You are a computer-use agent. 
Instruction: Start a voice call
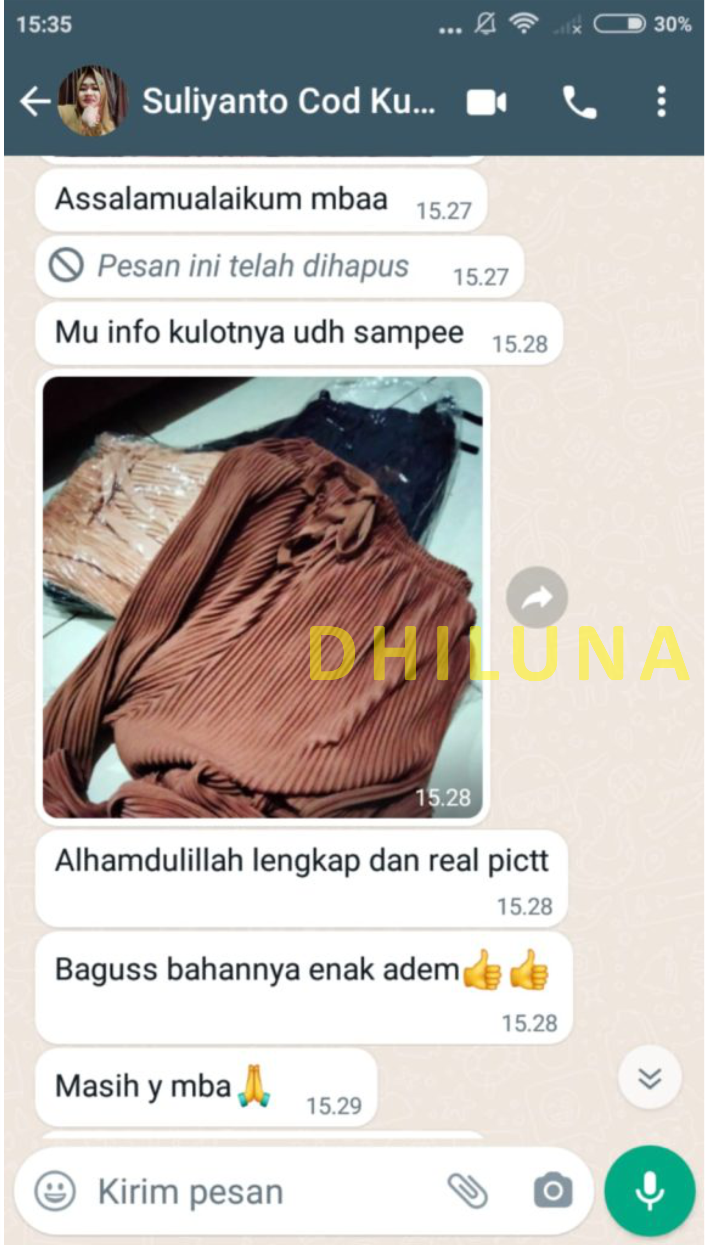point(579,102)
